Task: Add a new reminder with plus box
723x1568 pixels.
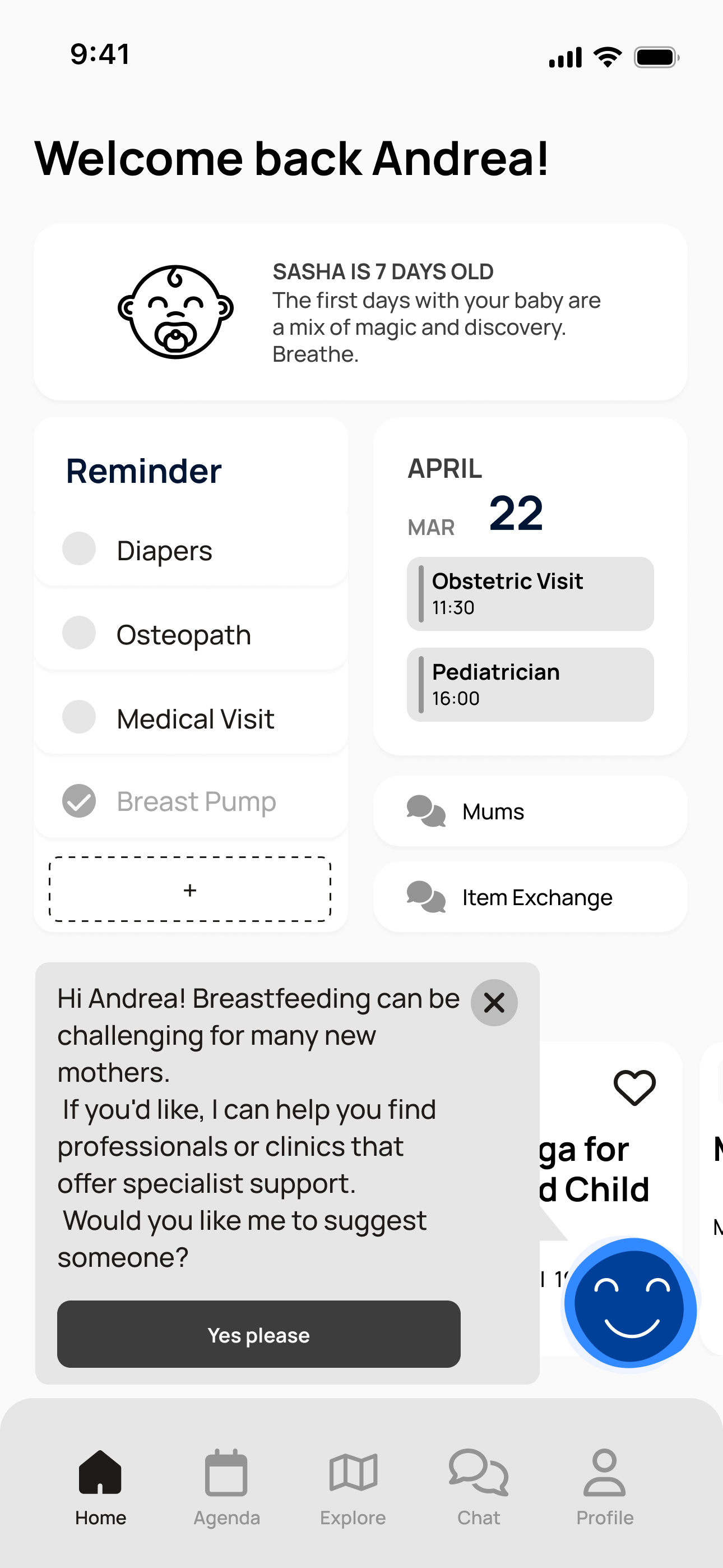Action: pos(190,890)
